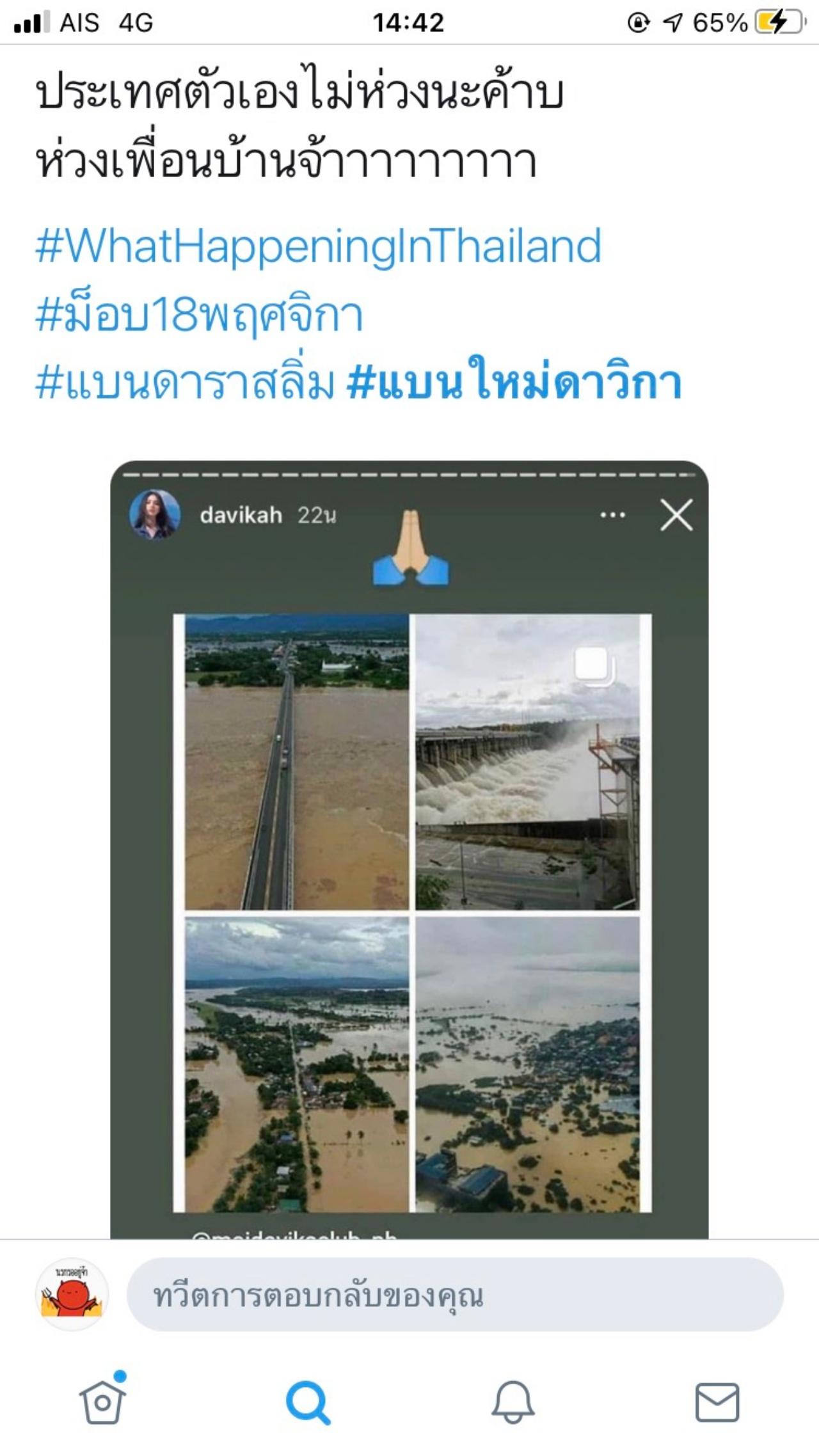Open the Notifications bell tab
819x1456 pixels.
(x=513, y=1402)
